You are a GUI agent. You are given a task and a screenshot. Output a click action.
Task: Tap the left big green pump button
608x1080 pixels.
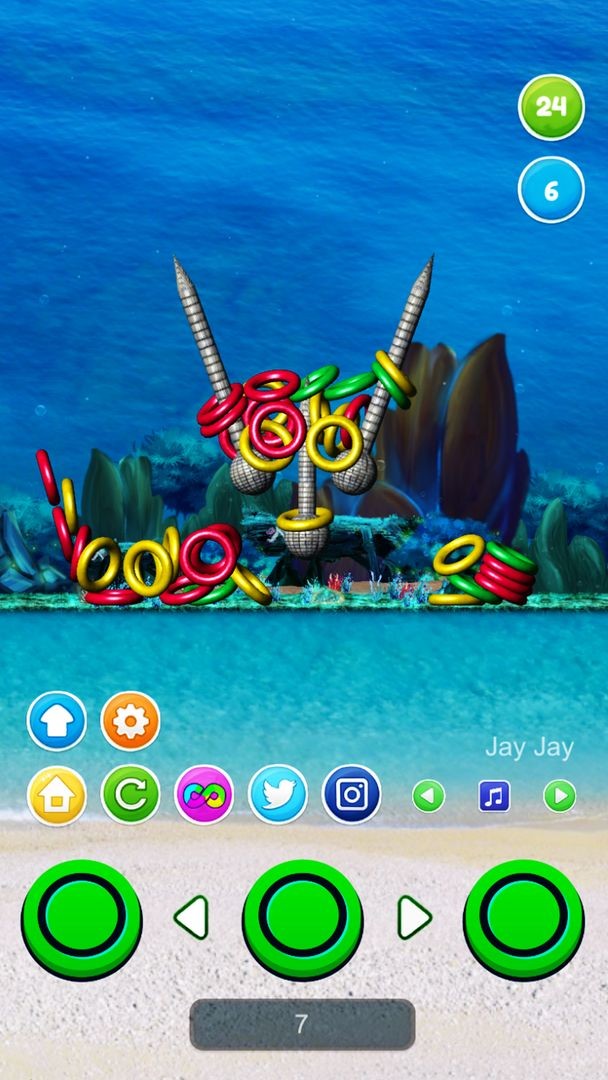[x=82, y=919]
